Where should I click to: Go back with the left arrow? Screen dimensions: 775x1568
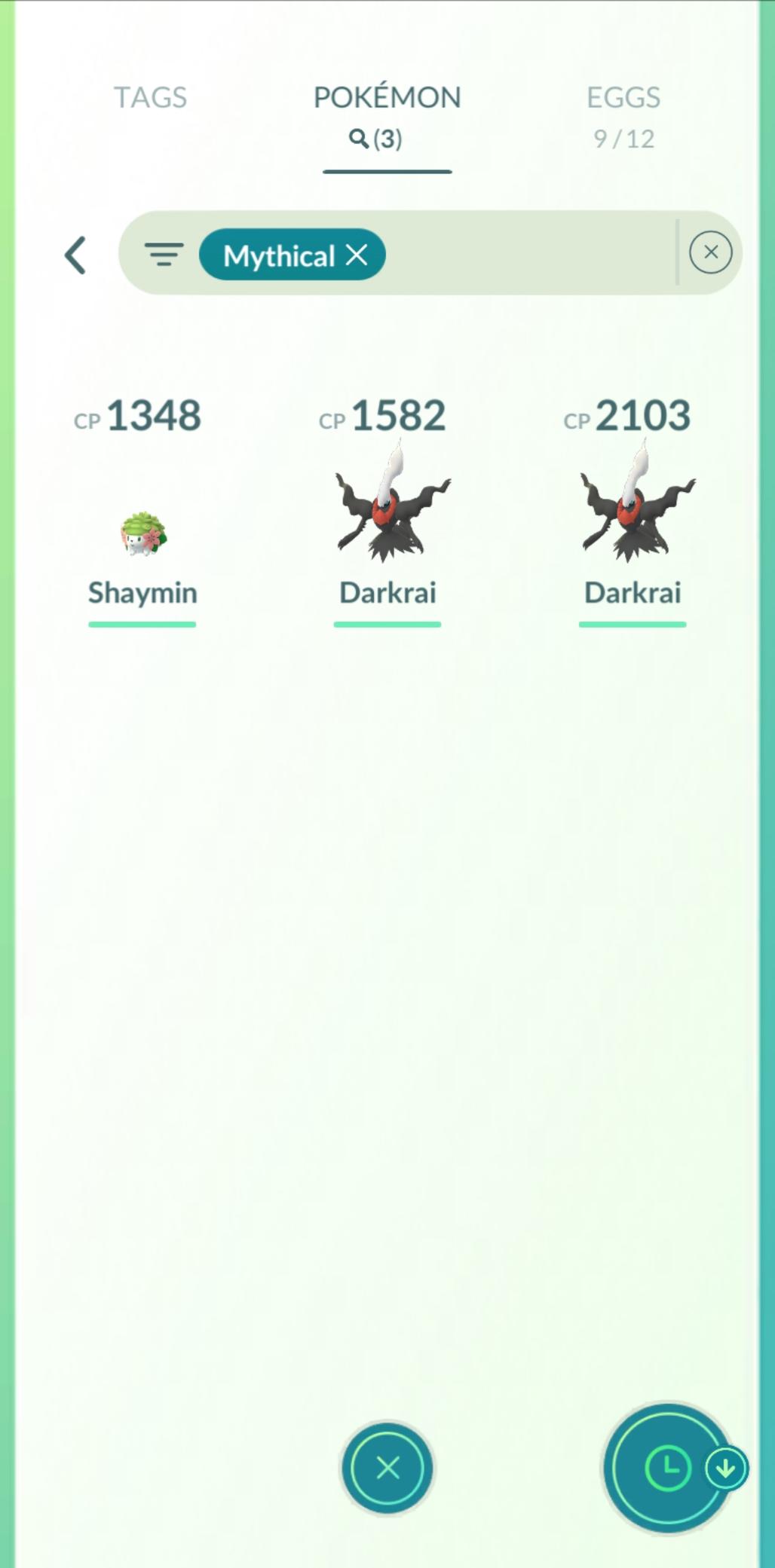(75, 255)
